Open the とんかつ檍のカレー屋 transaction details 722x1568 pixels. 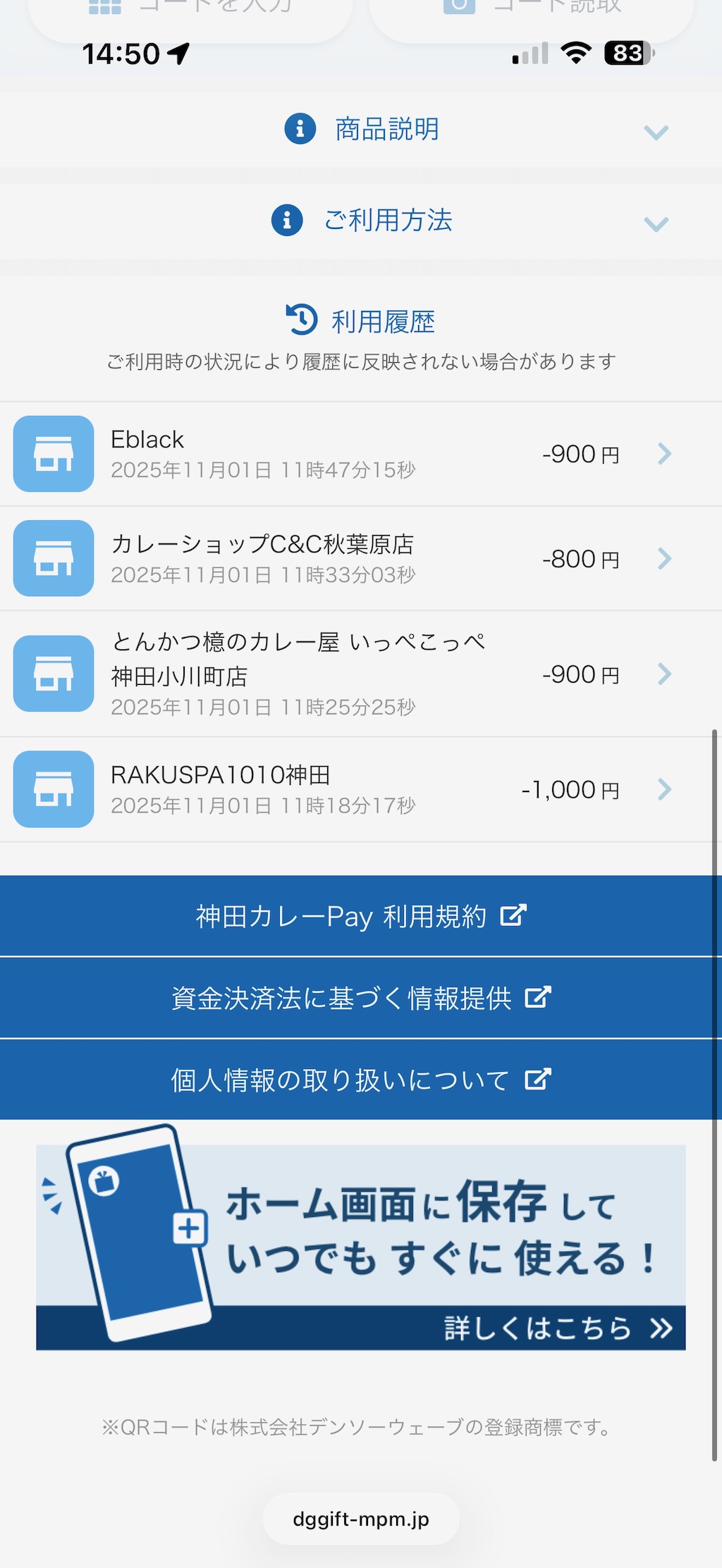click(361, 674)
